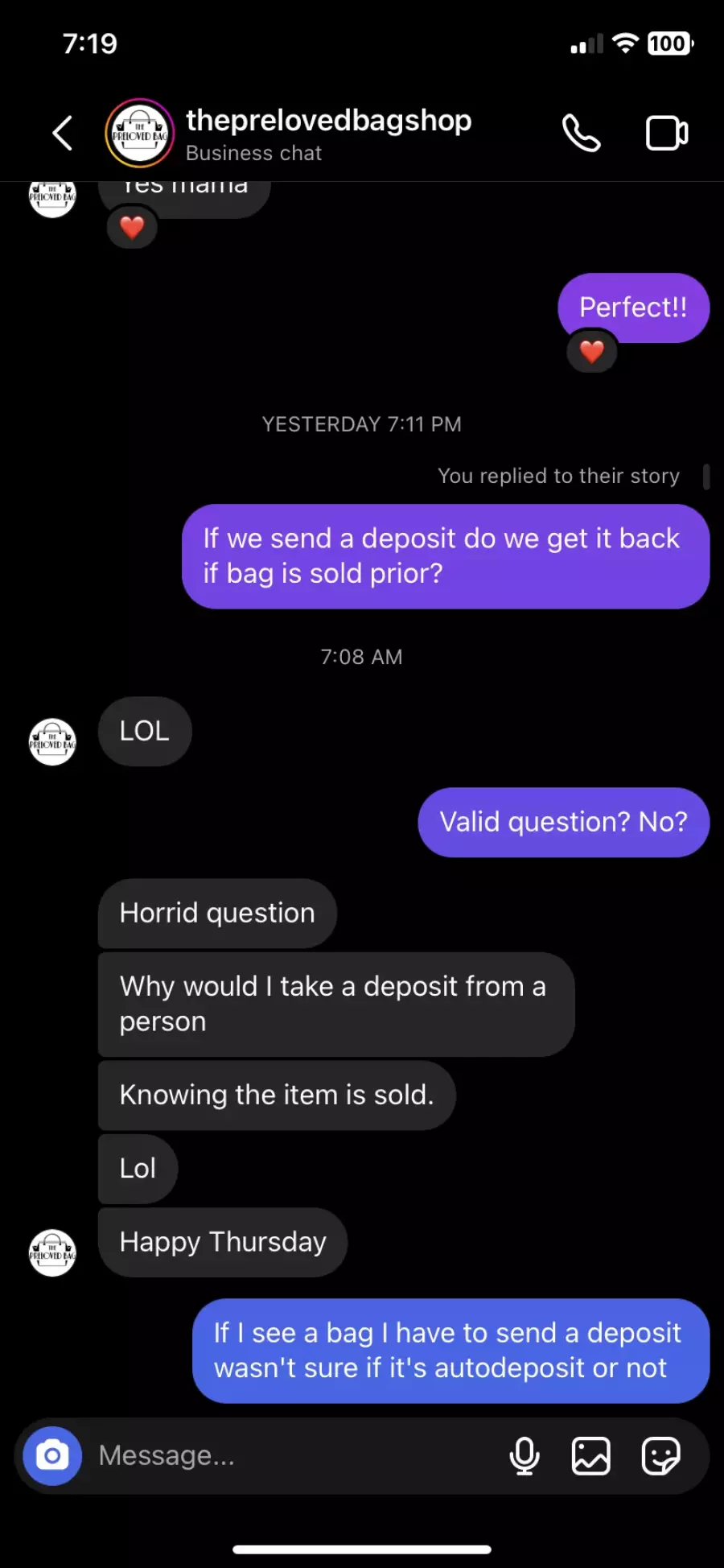724x1568 pixels.
Task: Record a voice message with the microphone
Action: (x=524, y=1455)
